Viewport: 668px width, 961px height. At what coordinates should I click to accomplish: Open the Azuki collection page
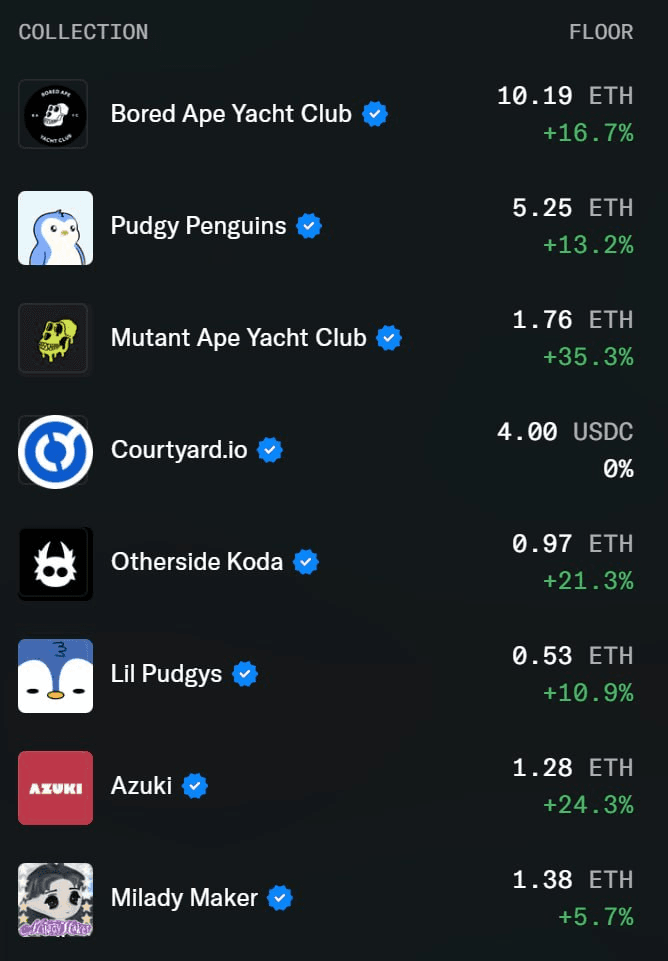(x=141, y=786)
